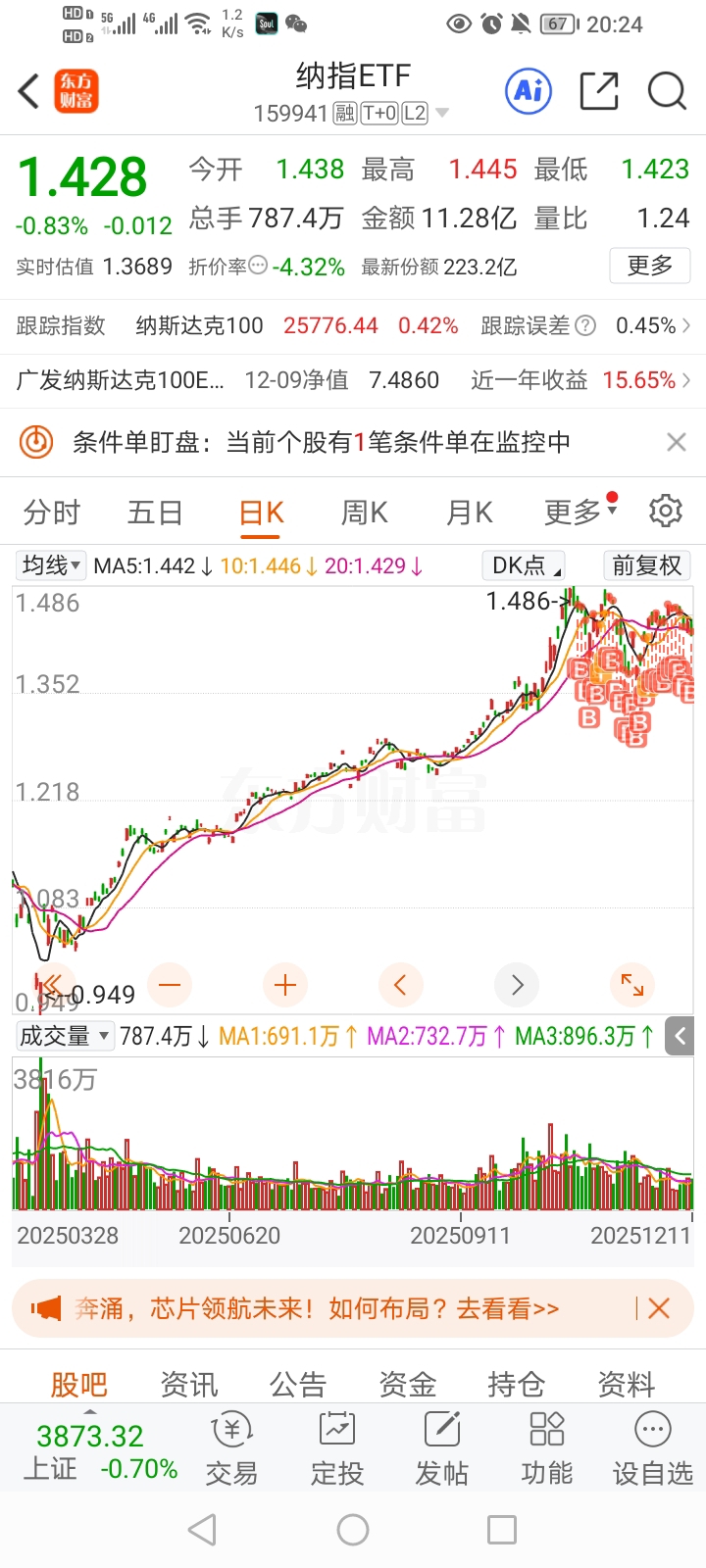The height and width of the screenshot is (1568, 706).
Task: Open the AI assistant icon
Action: [x=529, y=92]
